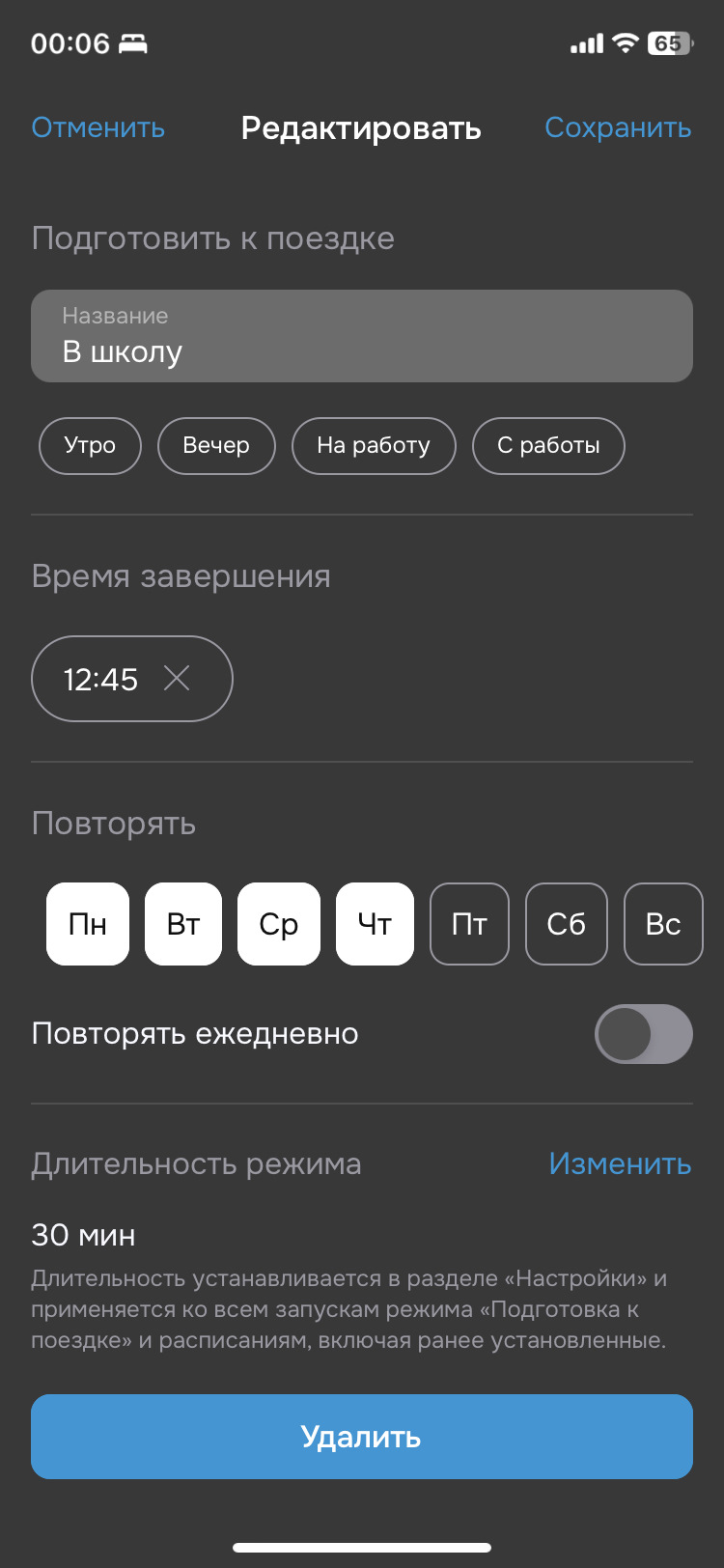724x1568 pixels.
Task: Add Сб to repeat days
Action: [x=566, y=924]
